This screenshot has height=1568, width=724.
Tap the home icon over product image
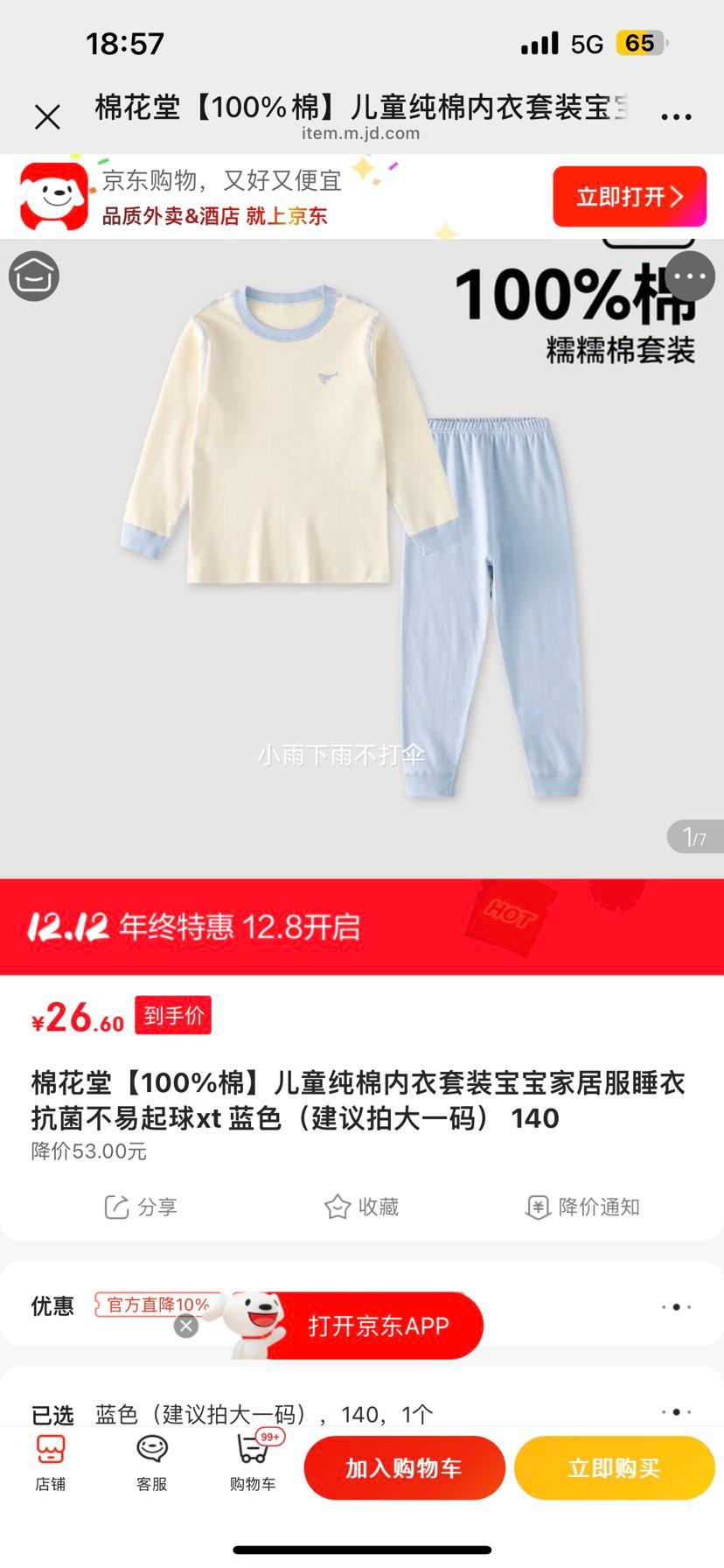pyautogui.click(x=32, y=276)
